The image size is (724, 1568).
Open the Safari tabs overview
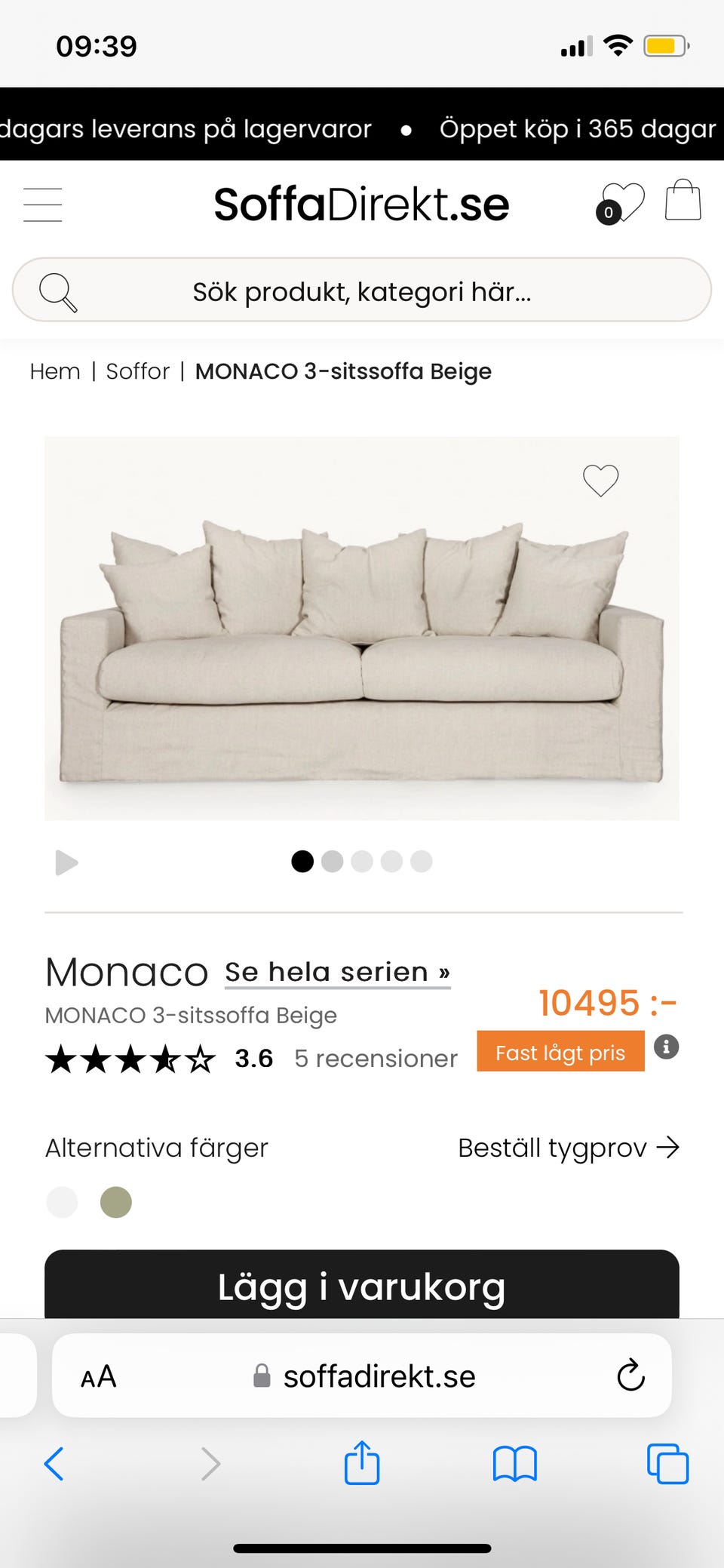pos(667,1464)
